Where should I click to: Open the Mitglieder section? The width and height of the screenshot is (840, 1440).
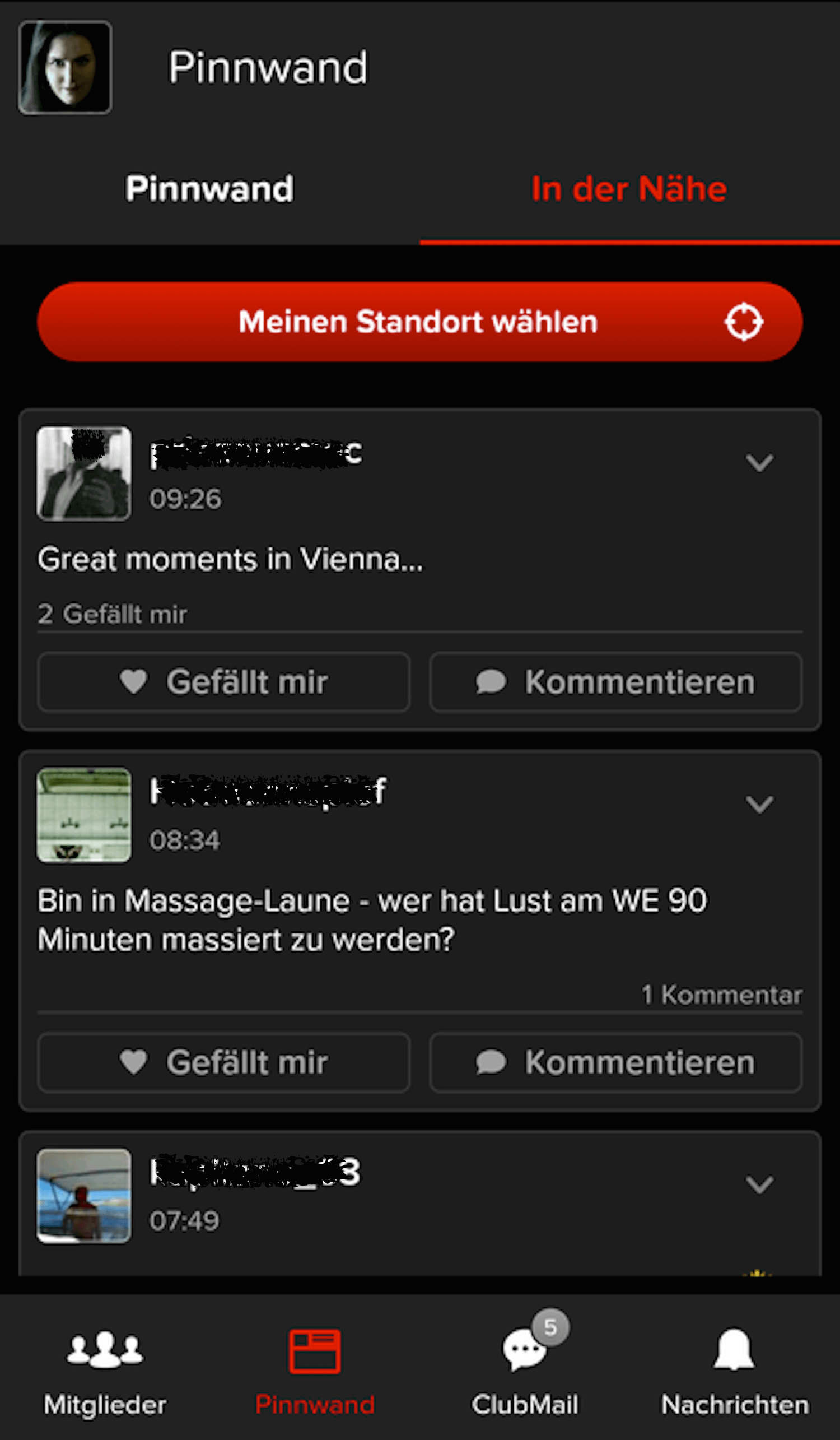(x=105, y=1372)
